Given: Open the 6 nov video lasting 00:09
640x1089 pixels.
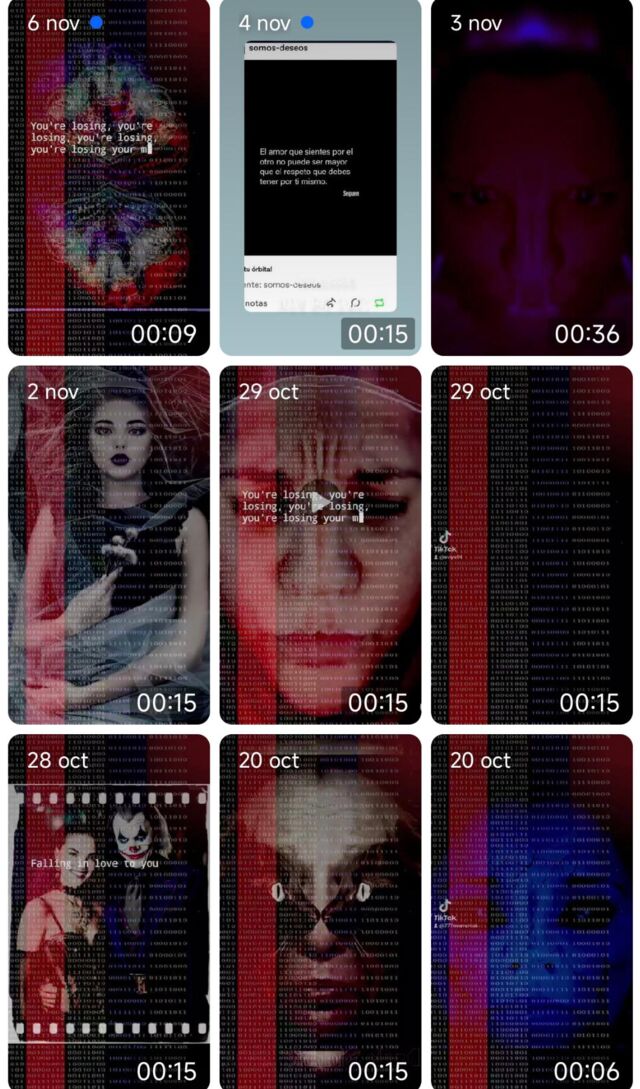Looking at the screenshot, I should click(x=108, y=178).
